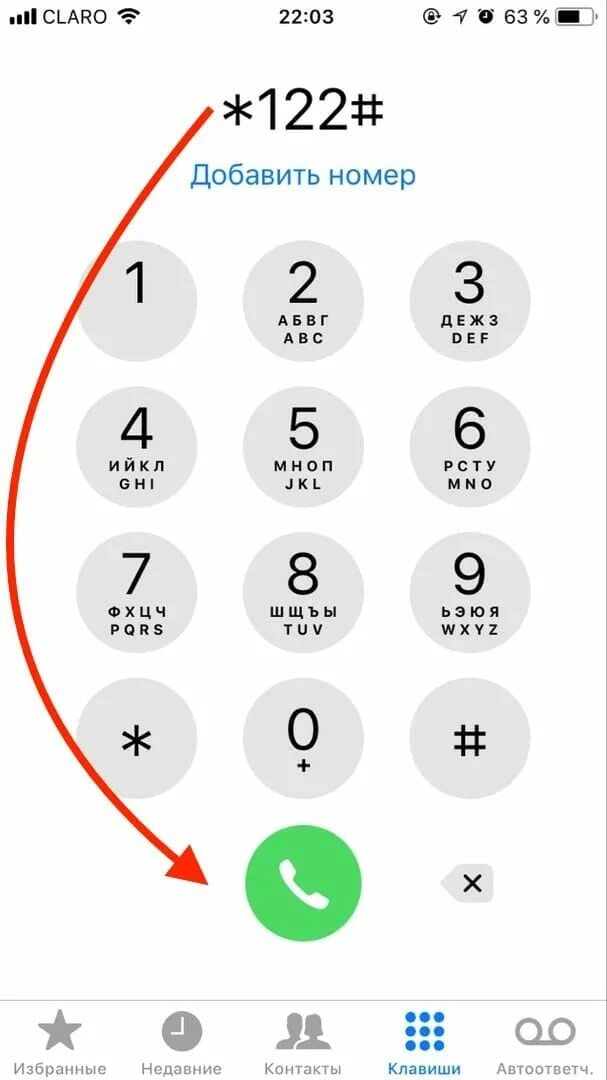Tap the hash key

(470, 738)
